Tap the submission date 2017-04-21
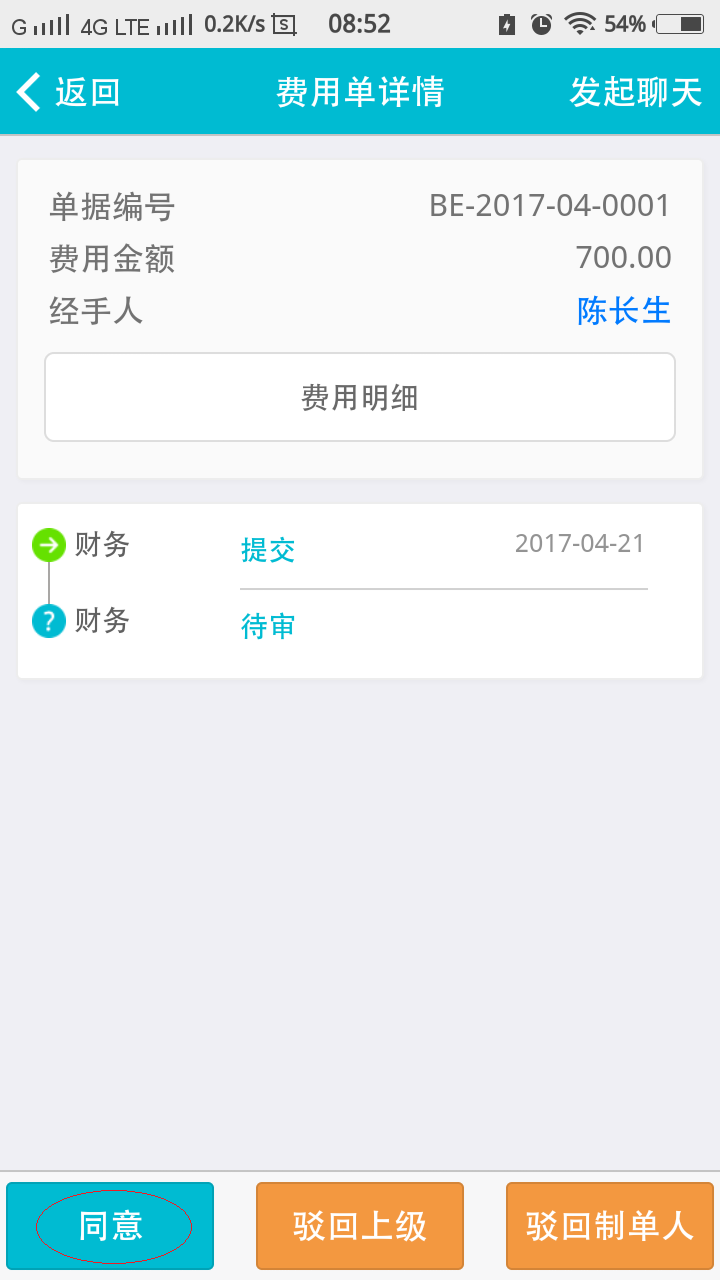Viewport: 720px width, 1280px height. pos(581,543)
